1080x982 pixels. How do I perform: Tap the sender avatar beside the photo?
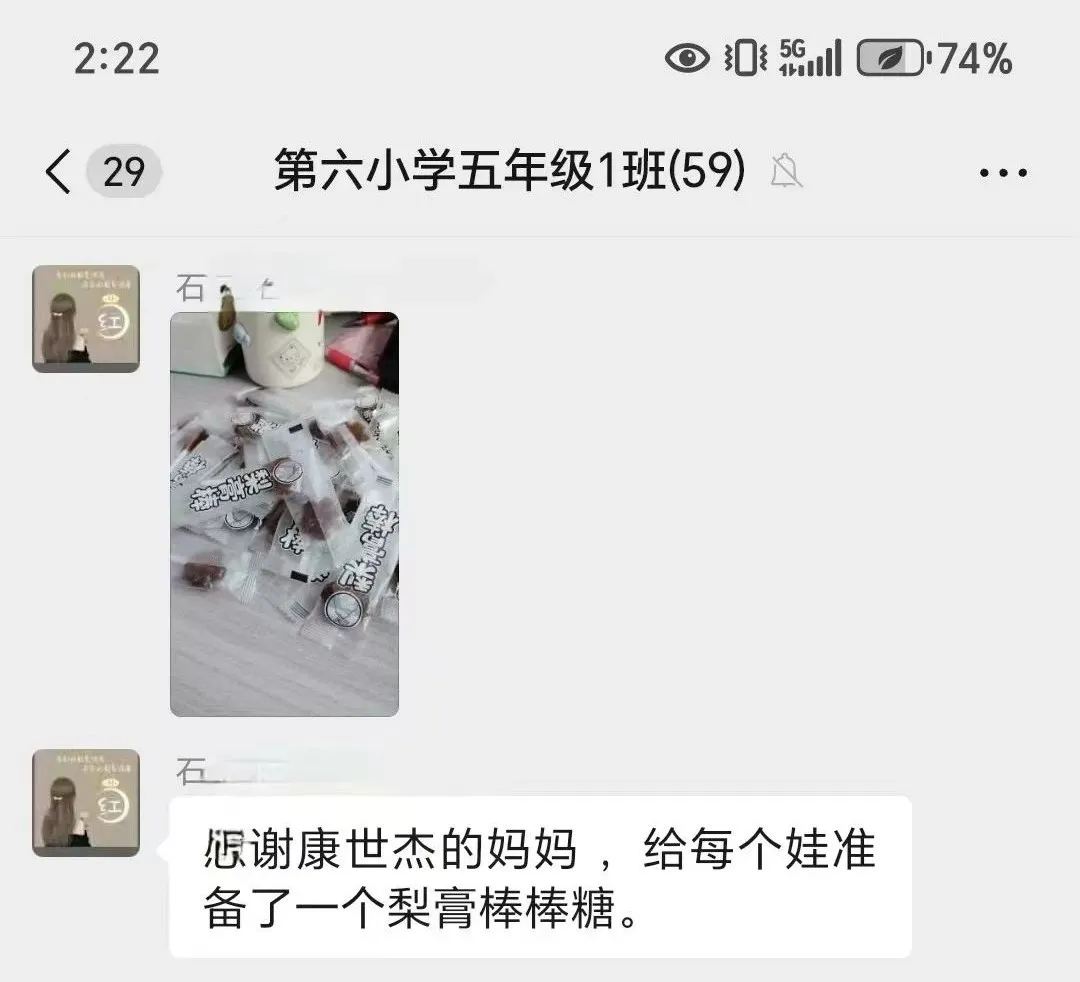click(x=86, y=318)
